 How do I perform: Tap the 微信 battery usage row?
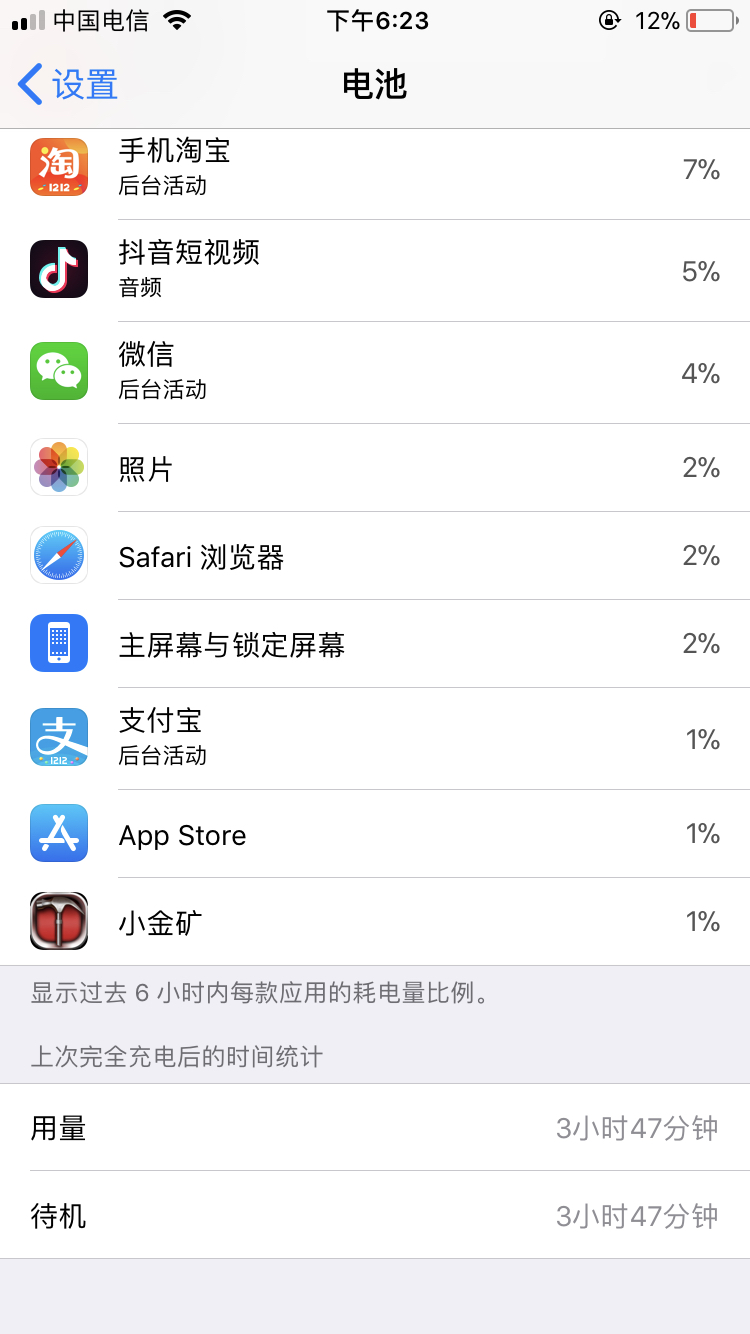point(375,373)
